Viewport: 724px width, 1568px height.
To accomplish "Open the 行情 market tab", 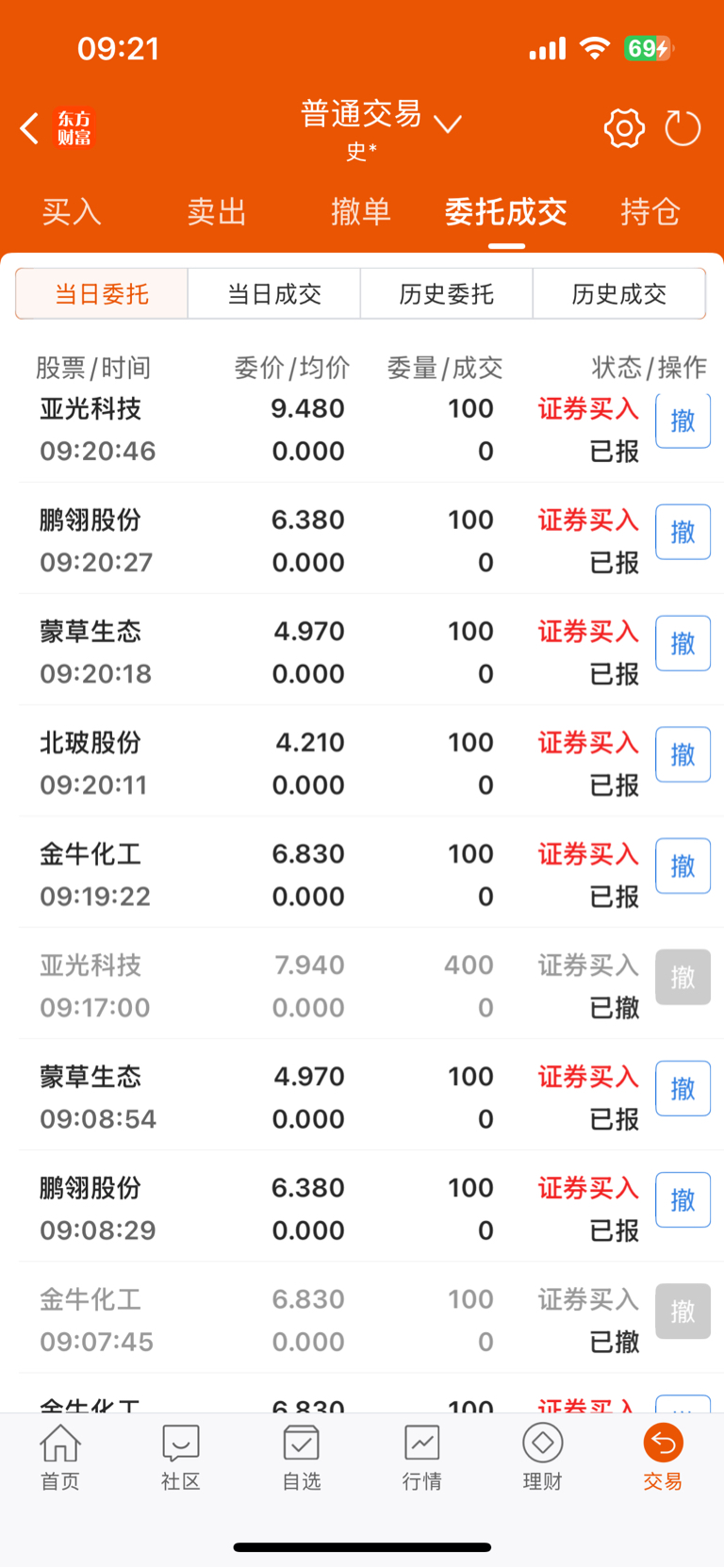I will click(x=422, y=1457).
